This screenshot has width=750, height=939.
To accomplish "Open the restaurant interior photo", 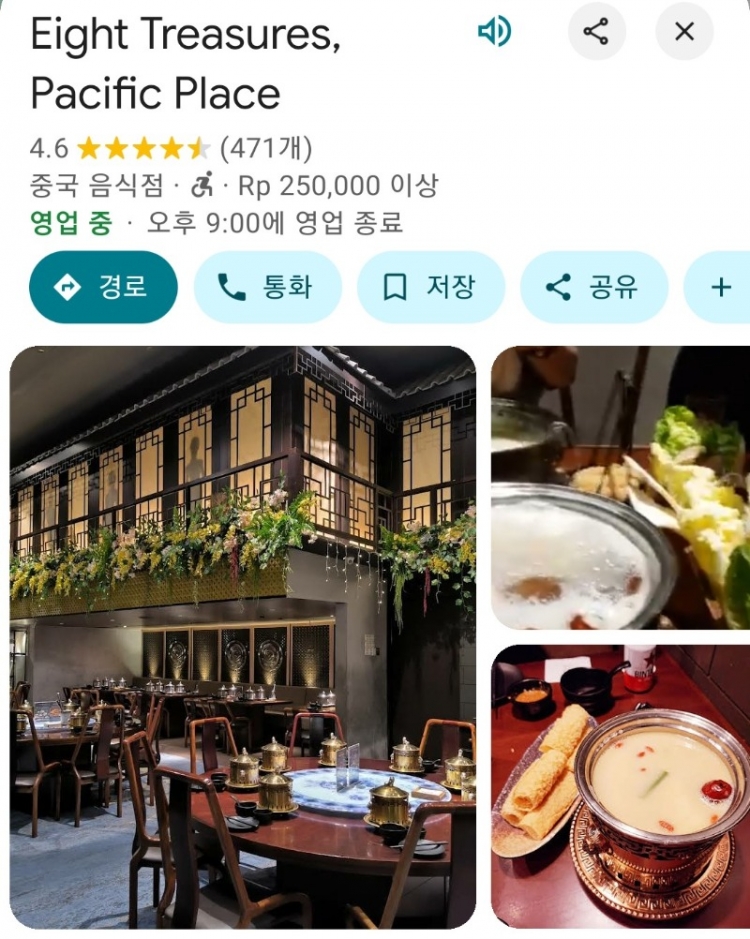I will point(240,630).
